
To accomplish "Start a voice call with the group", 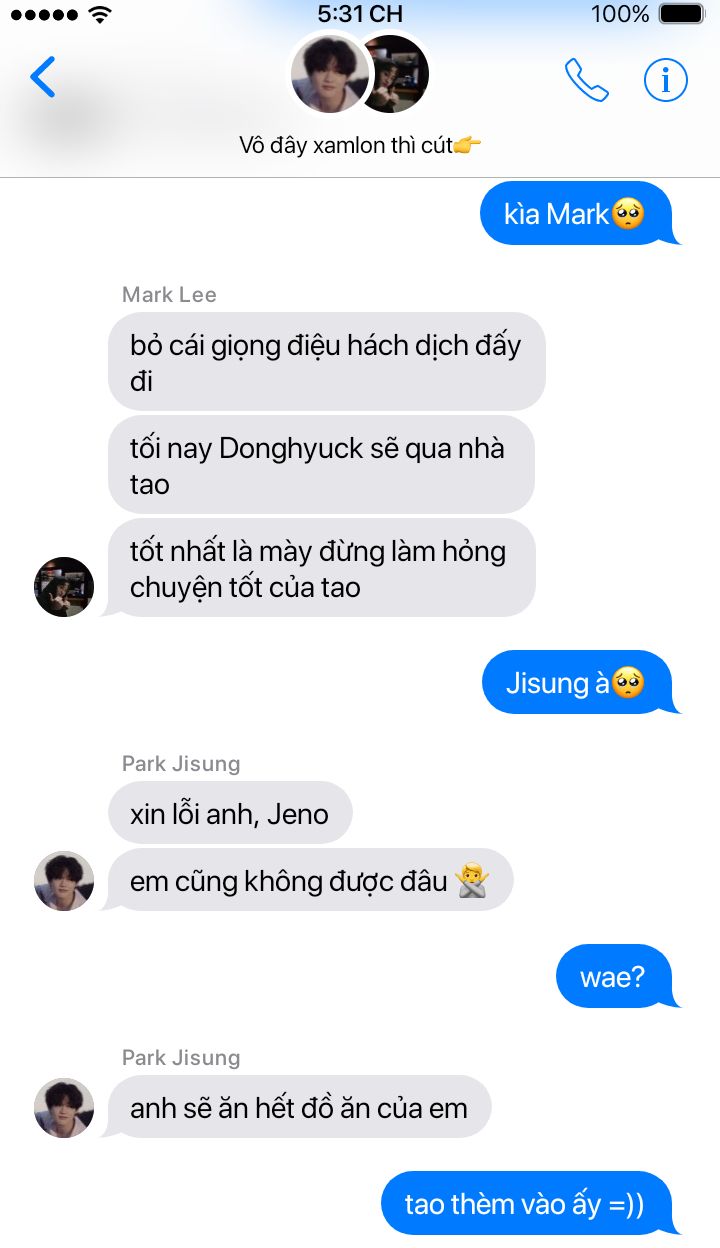I will (x=587, y=80).
